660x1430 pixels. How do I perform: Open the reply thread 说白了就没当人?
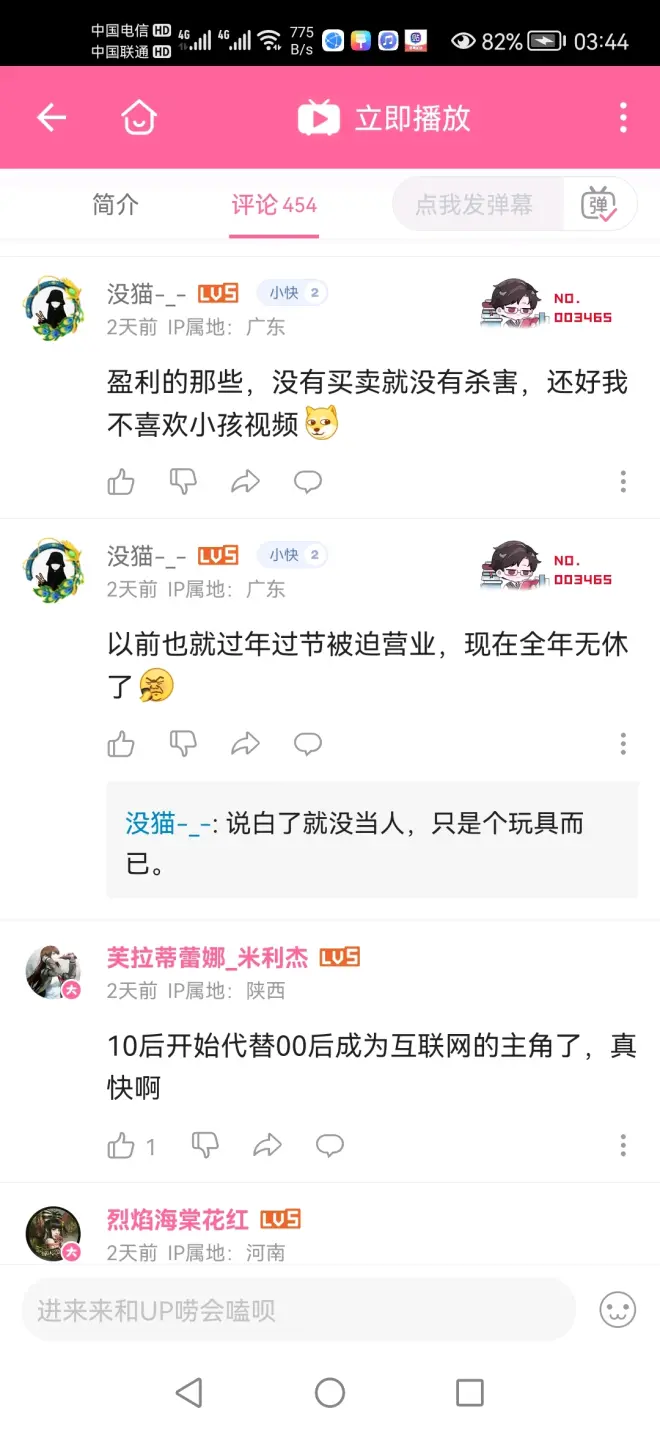point(372,841)
